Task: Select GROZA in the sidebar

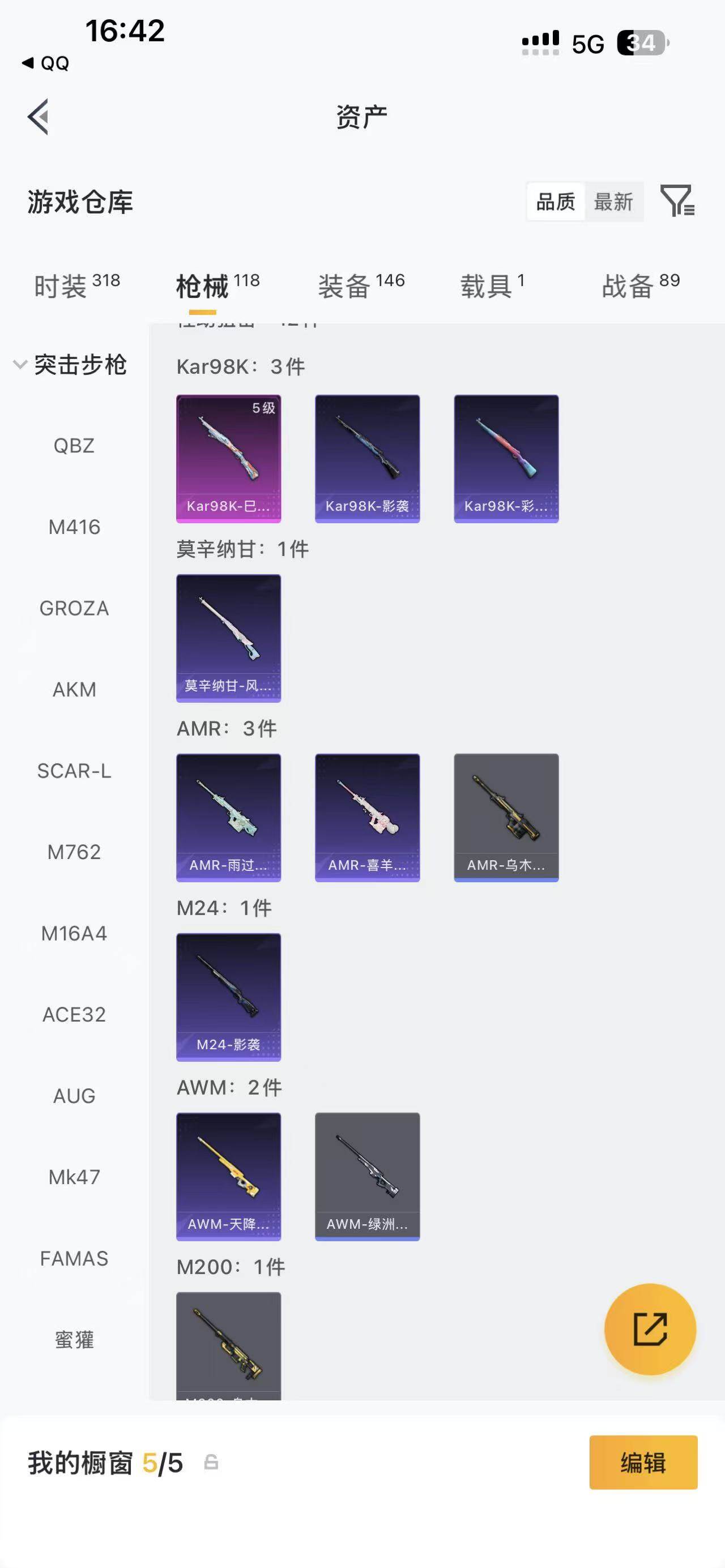Action: (x=74, y=608)
